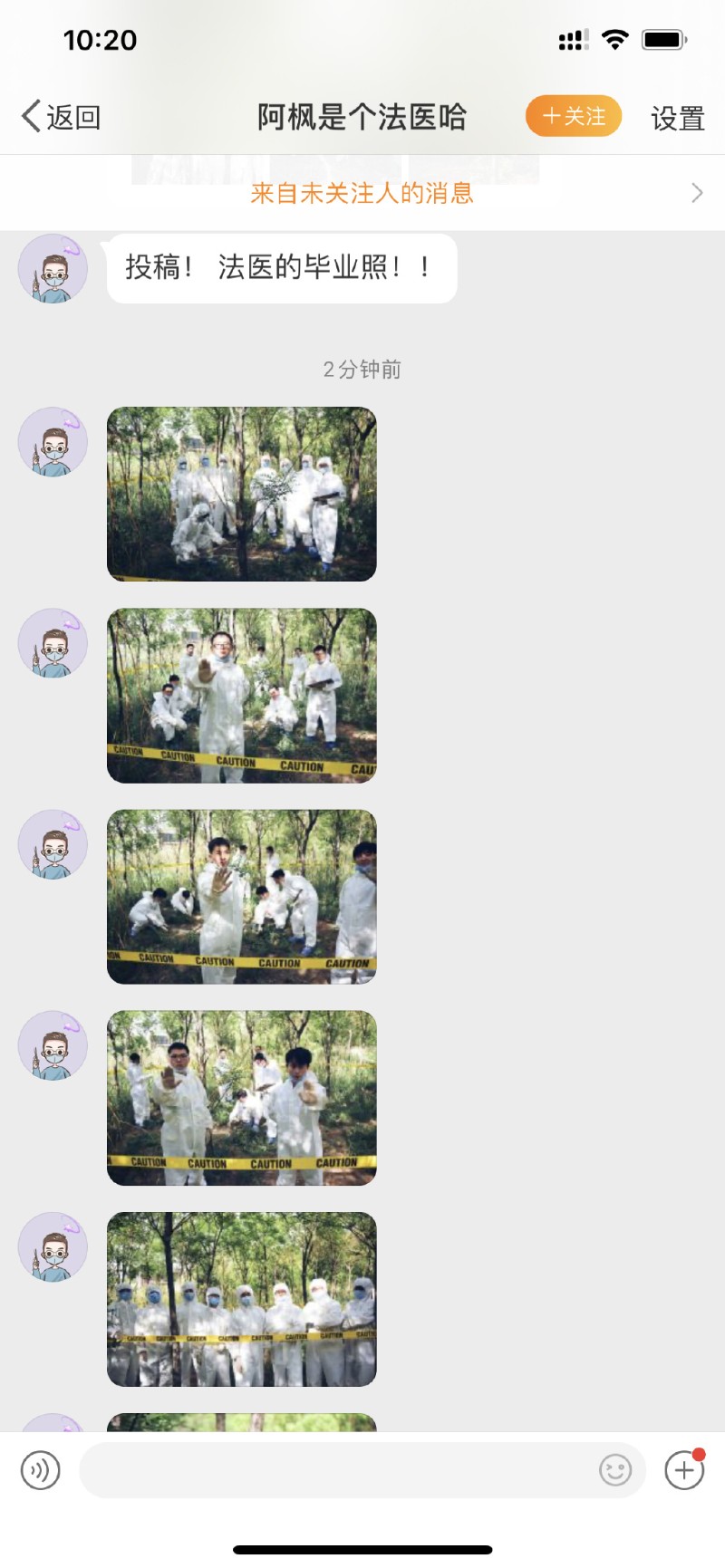Open sender's avatar beside 投稿 message
Viewport: 725px width, 1568px height.
[53, 268]
